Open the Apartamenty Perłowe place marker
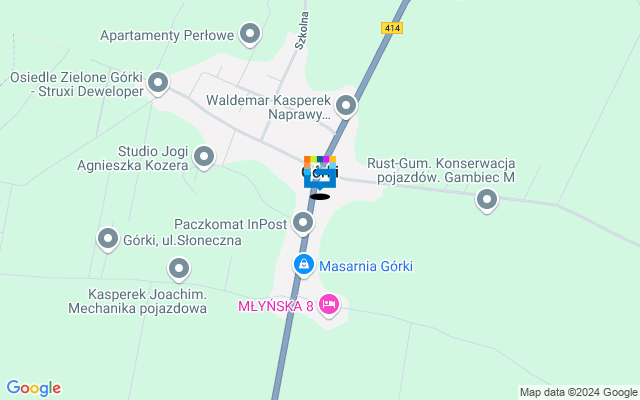Screen dimensions: 640x400 [252, 35]
